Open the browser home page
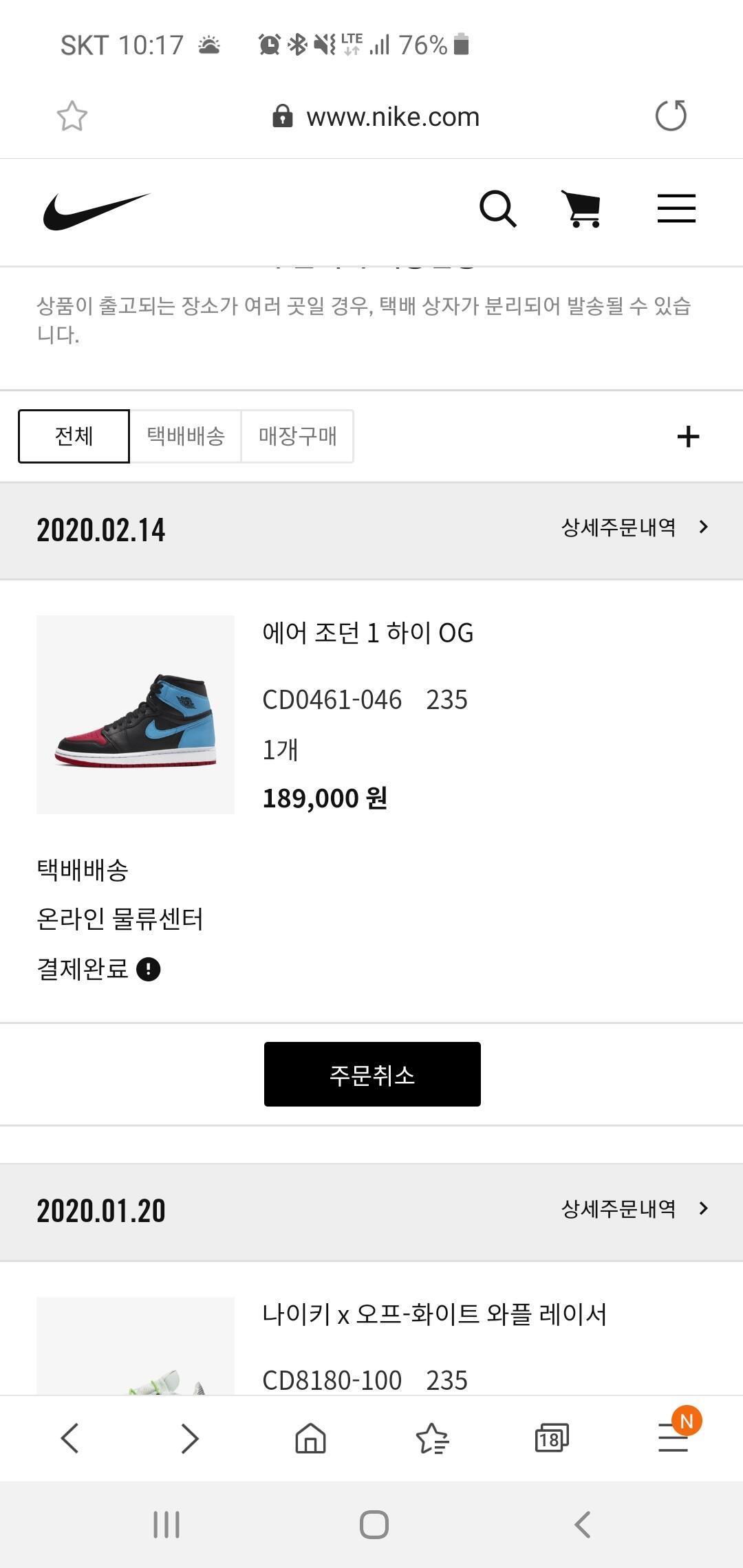 (310, 1438)
